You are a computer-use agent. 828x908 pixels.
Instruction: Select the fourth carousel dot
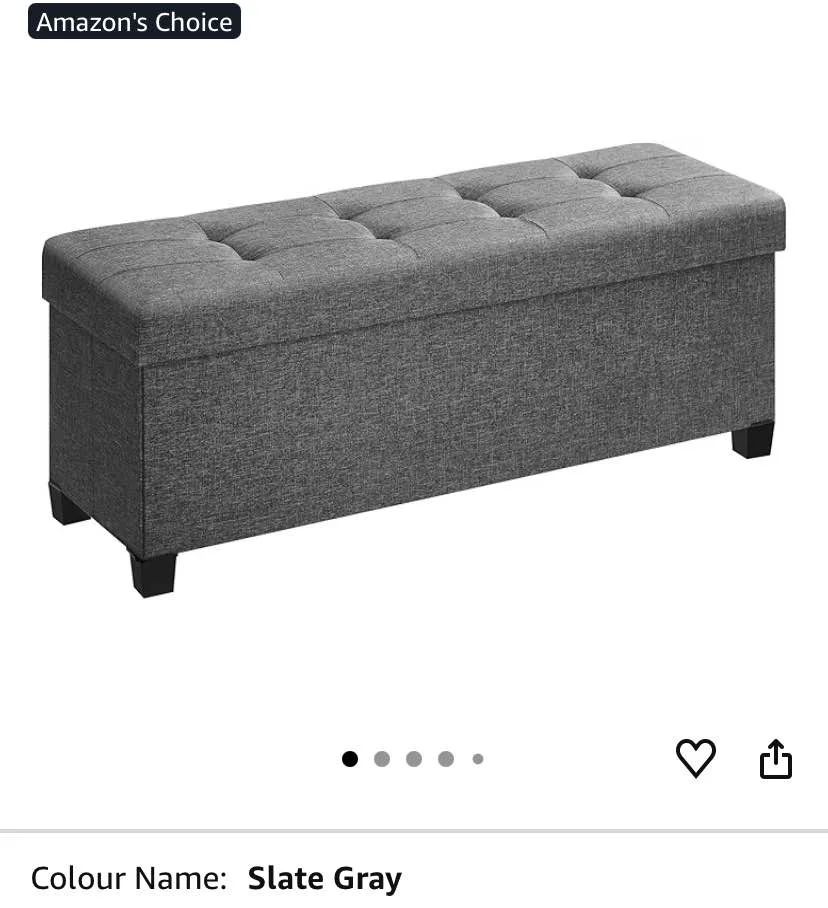point(446,758)
